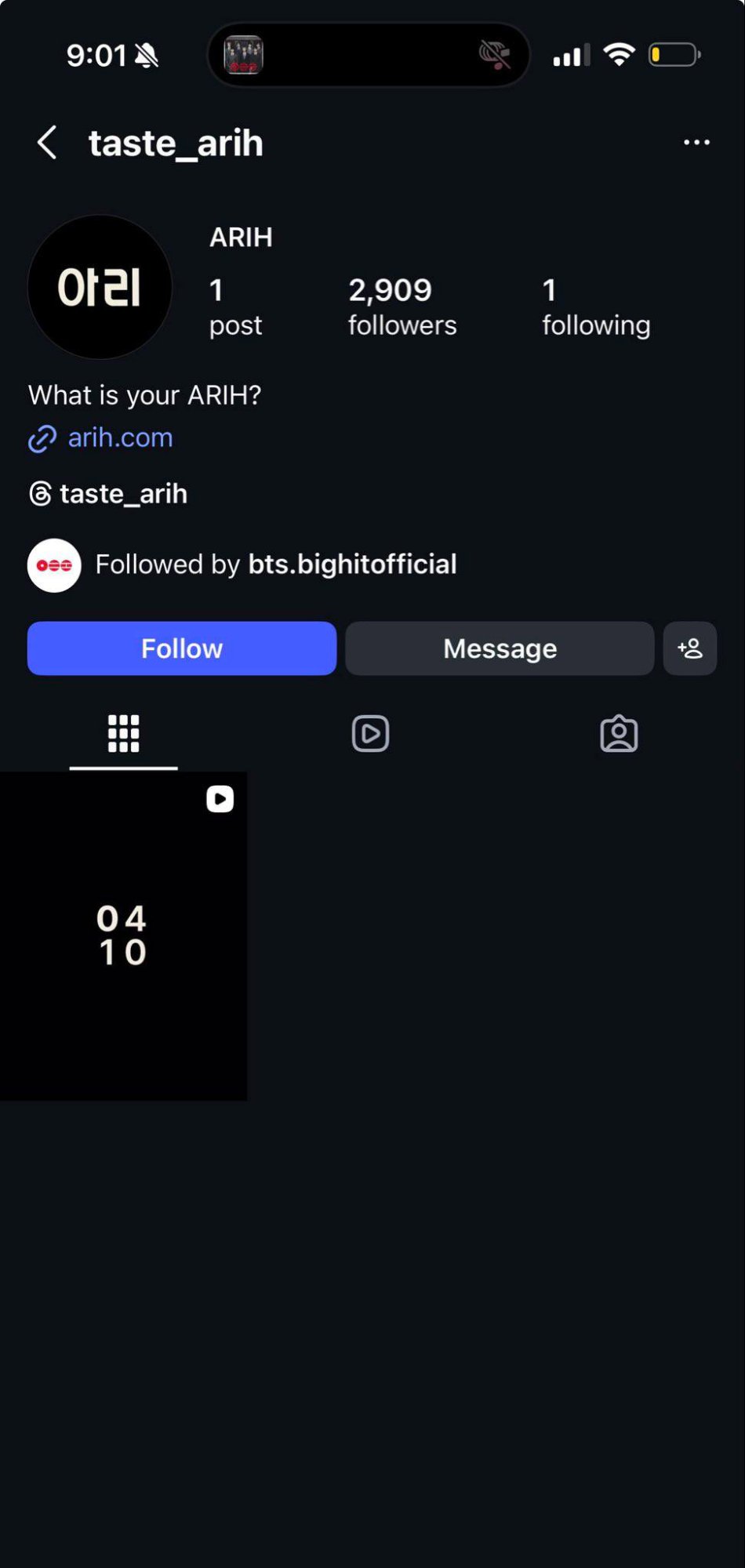Screen dimensions: 745x1568
Task: Tap the back arrow to leave profile
Action: (x=45, y=142)
